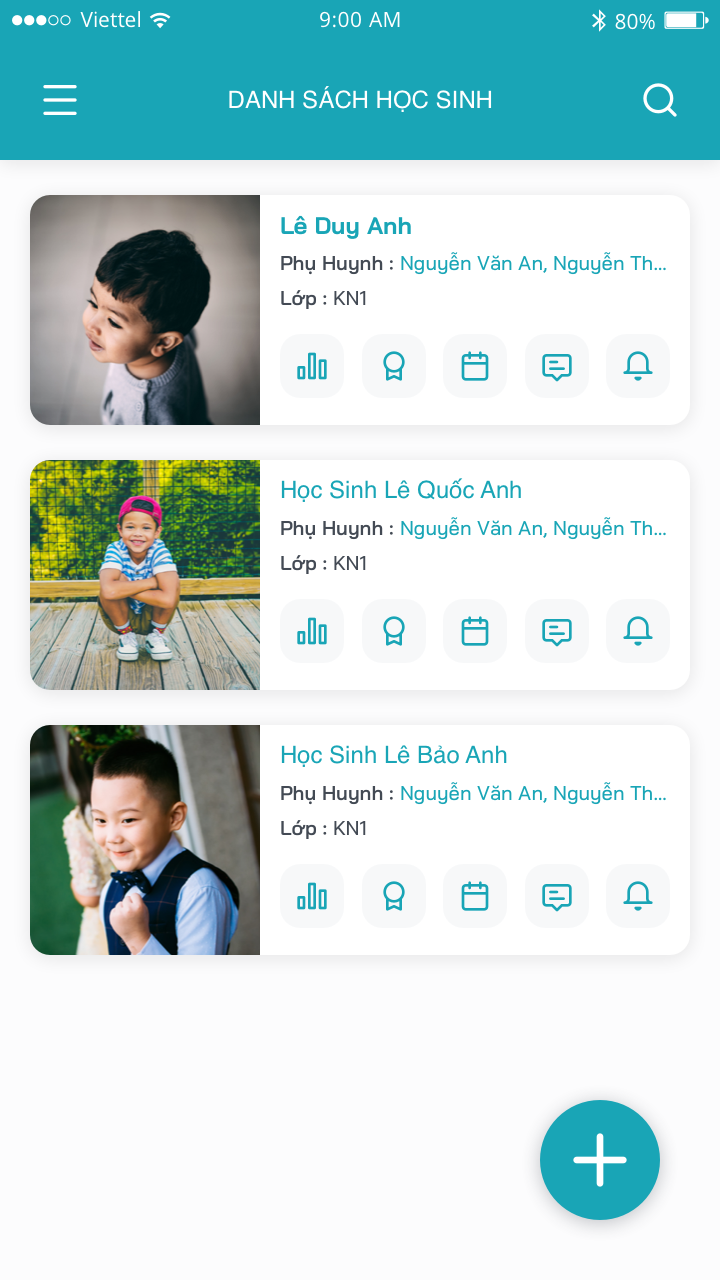The width and height of the screenshot is (720, 1280).
Task: Open the award badge for Lê Duy Anh
Action: (x=394, y=366)
